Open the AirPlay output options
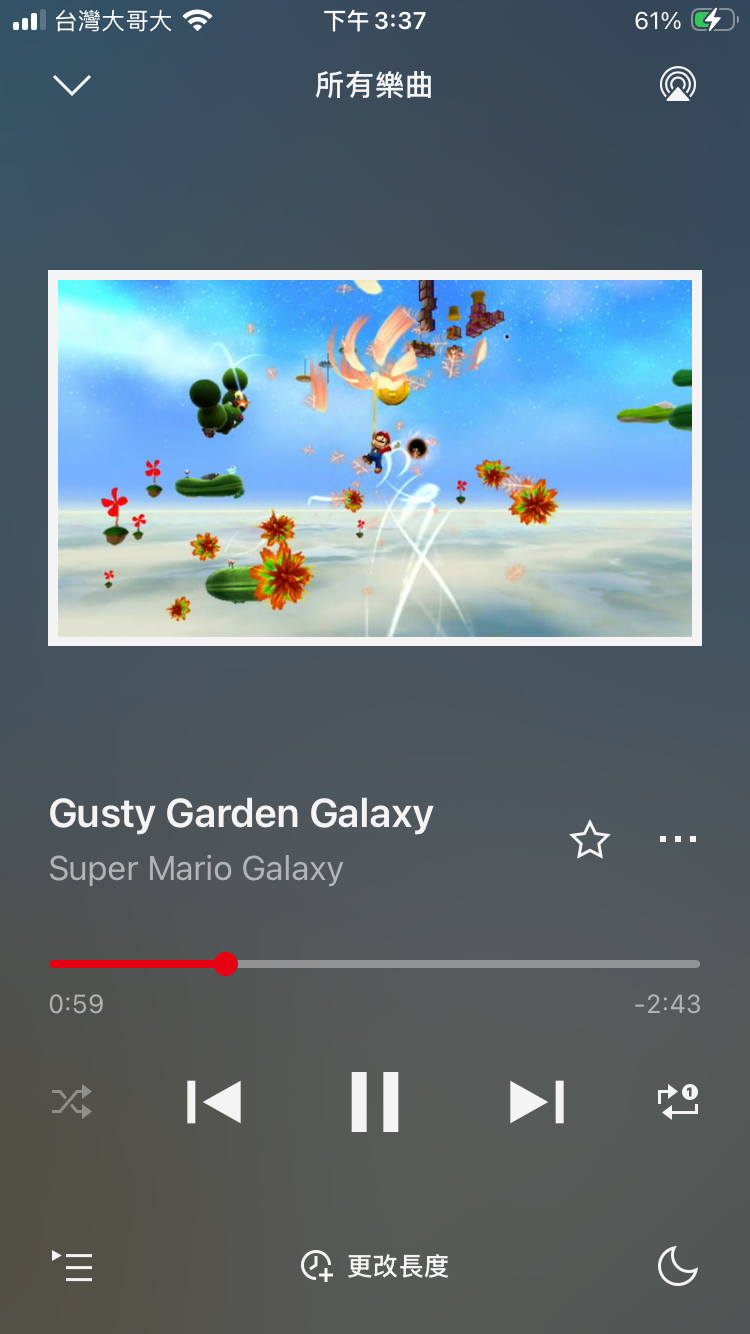 (x=678, y=85)
